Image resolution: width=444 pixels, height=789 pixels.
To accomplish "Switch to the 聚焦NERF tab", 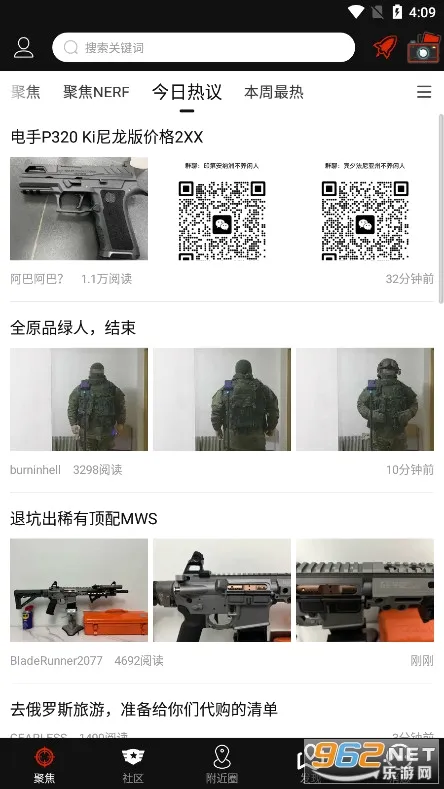I will [96, 92].
